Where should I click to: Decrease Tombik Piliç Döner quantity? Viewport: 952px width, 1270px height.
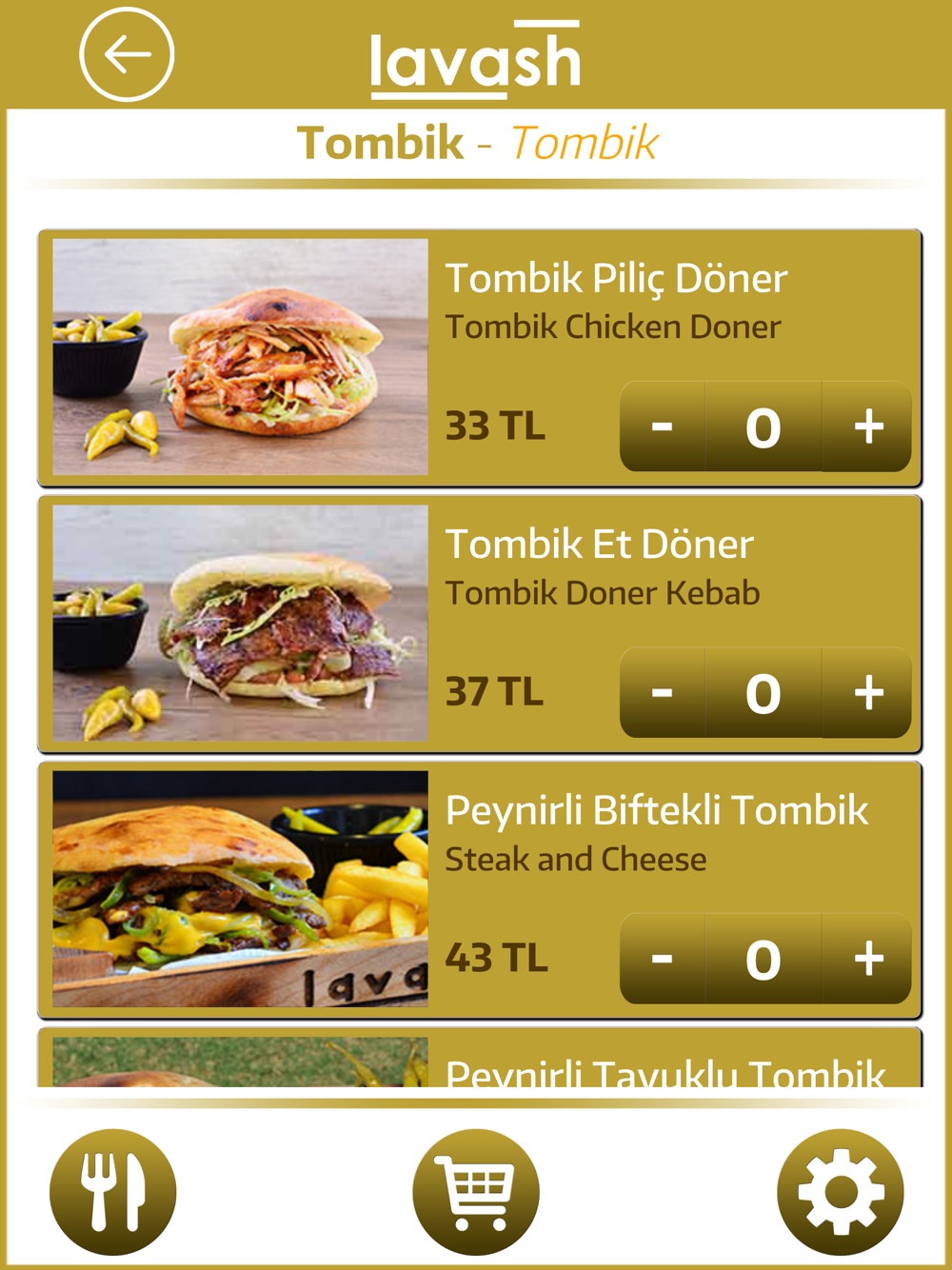(663, 427)
